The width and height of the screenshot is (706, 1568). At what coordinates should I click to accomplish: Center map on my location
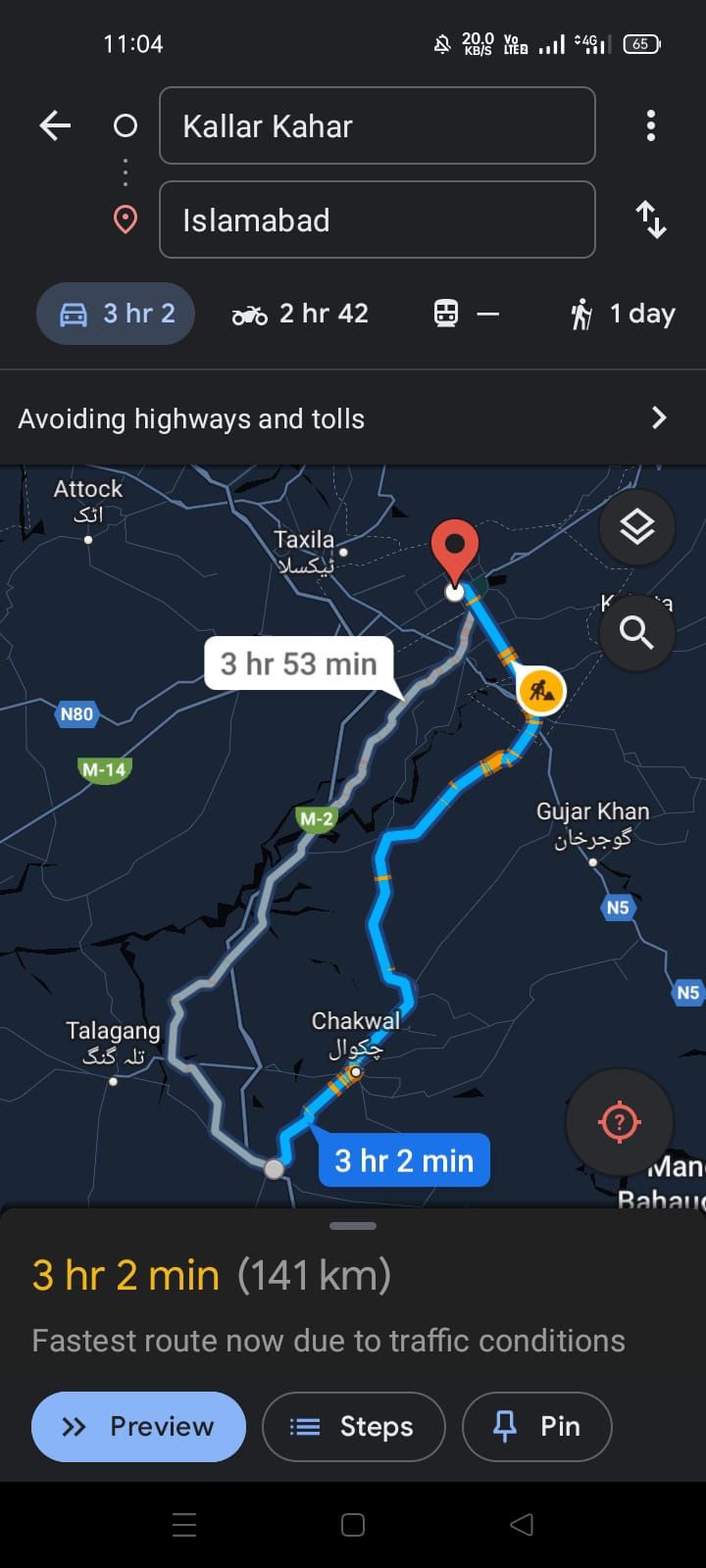(619, 1121)
